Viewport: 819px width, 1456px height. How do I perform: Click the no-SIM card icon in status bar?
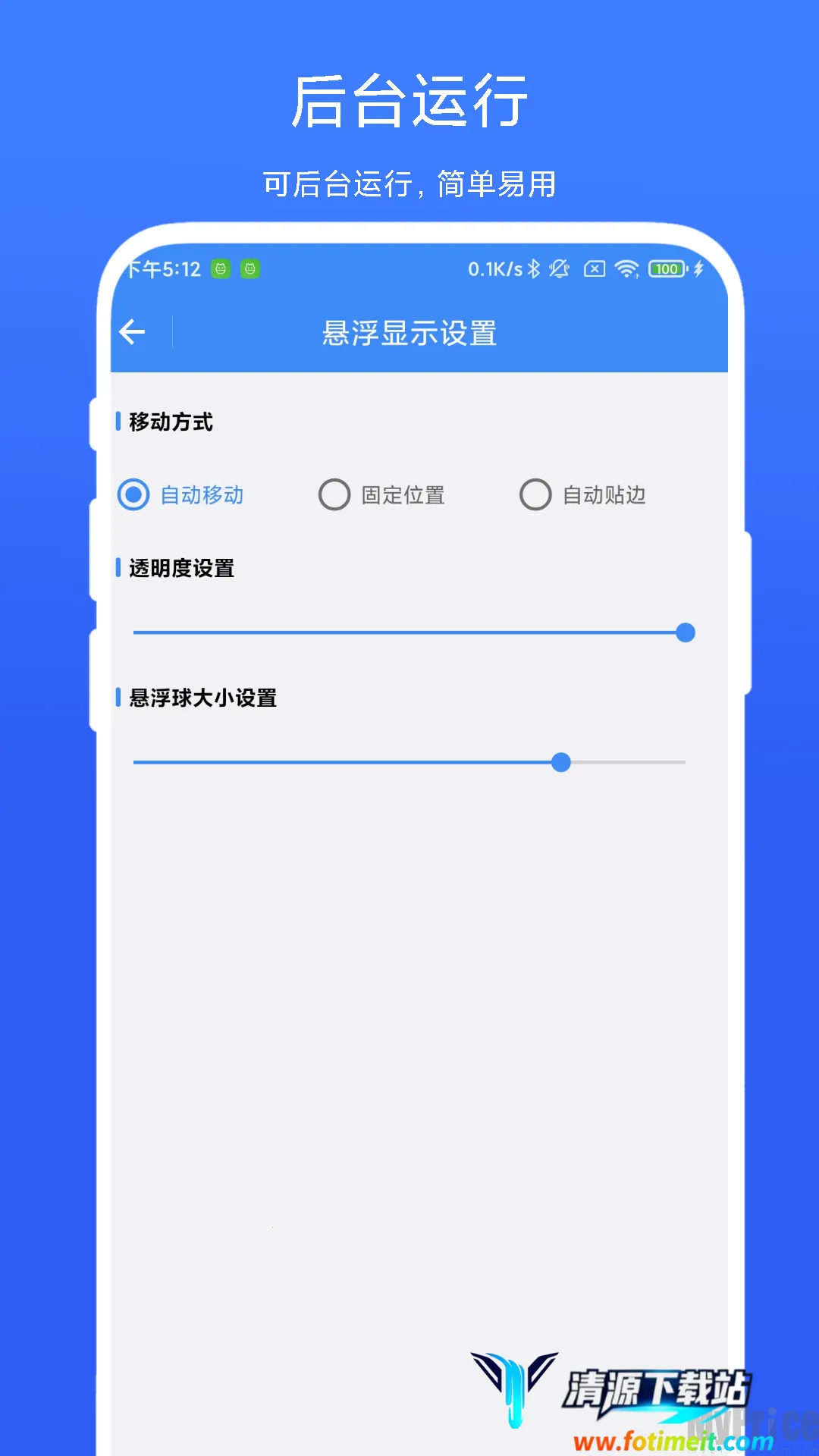[594, 268]
